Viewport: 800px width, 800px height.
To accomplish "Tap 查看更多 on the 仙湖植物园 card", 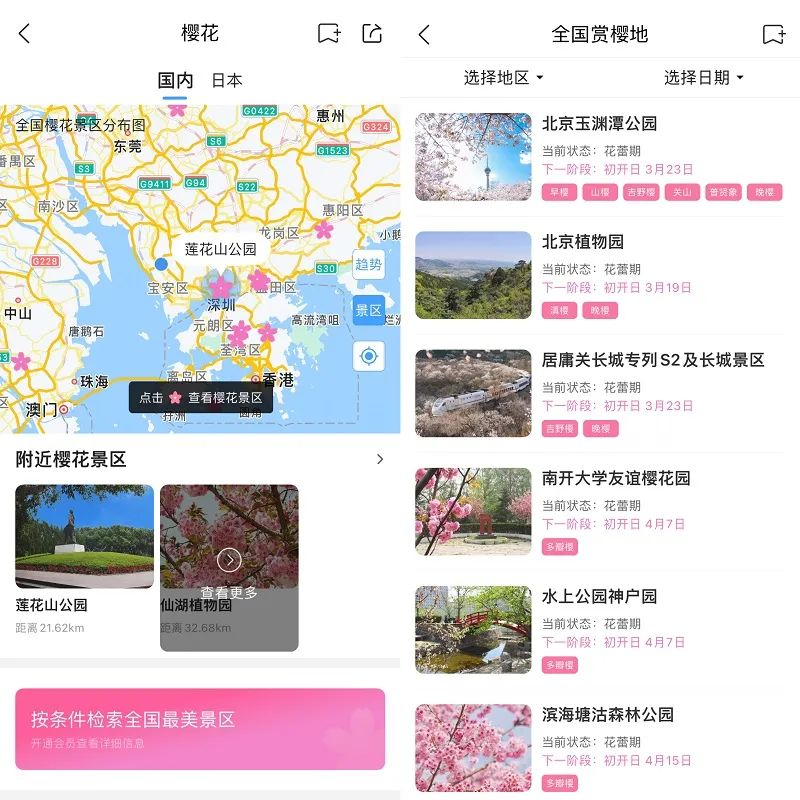I will click(229, 567).
